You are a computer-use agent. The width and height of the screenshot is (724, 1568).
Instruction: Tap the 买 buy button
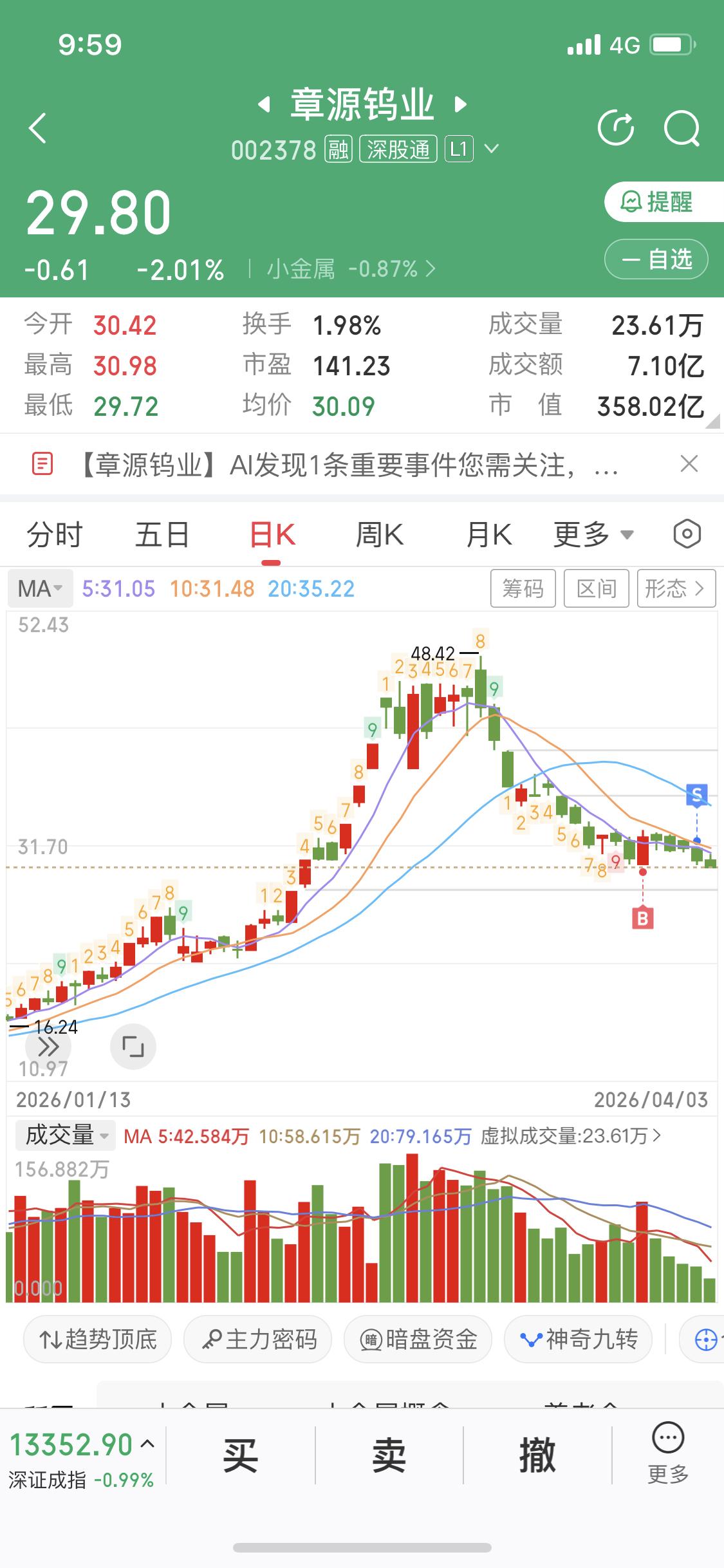coord(243,1460)
